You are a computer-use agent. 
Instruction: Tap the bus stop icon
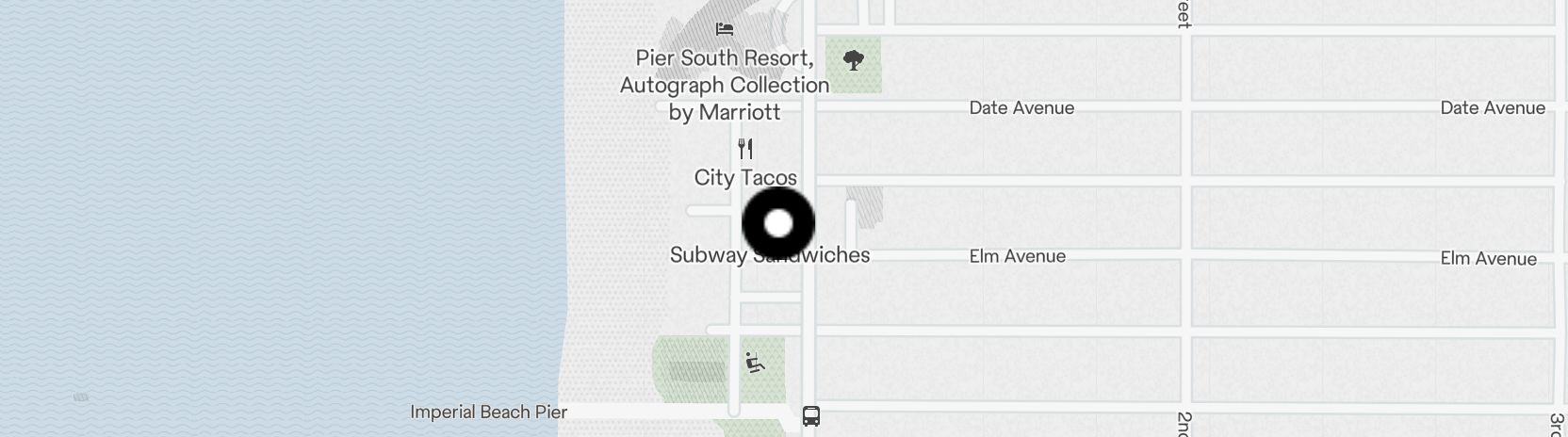pyautogui.click(x=810, y=415)
